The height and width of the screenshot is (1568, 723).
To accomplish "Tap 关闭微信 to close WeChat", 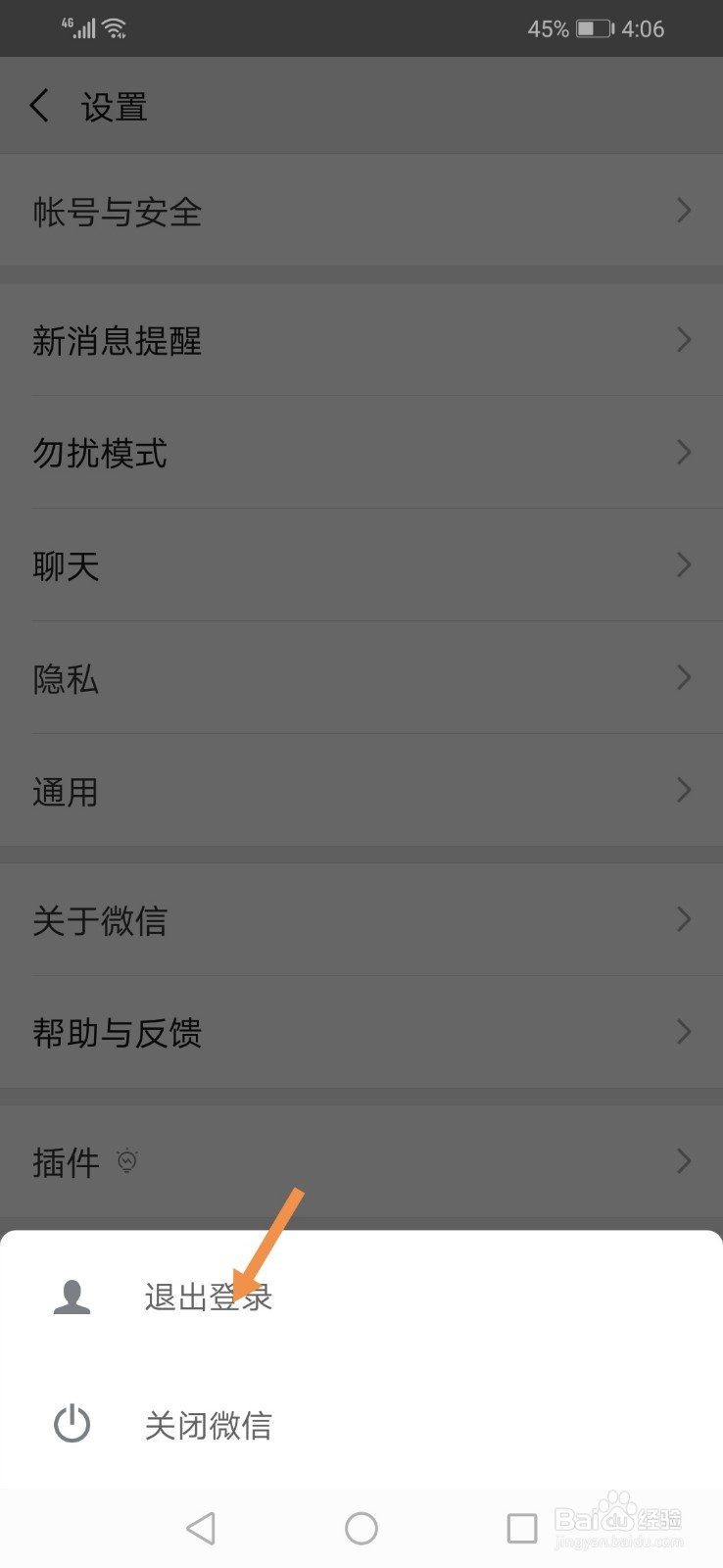I will pos(208,1426).
